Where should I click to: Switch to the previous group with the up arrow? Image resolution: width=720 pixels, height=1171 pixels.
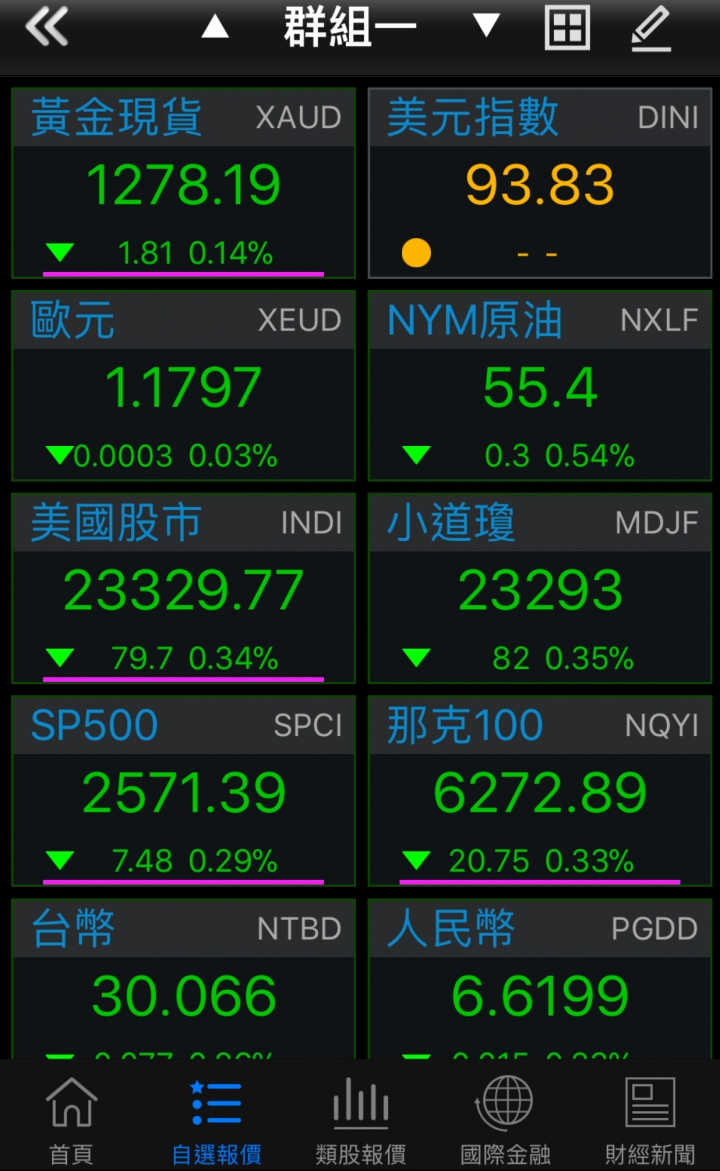coord(215,27)
